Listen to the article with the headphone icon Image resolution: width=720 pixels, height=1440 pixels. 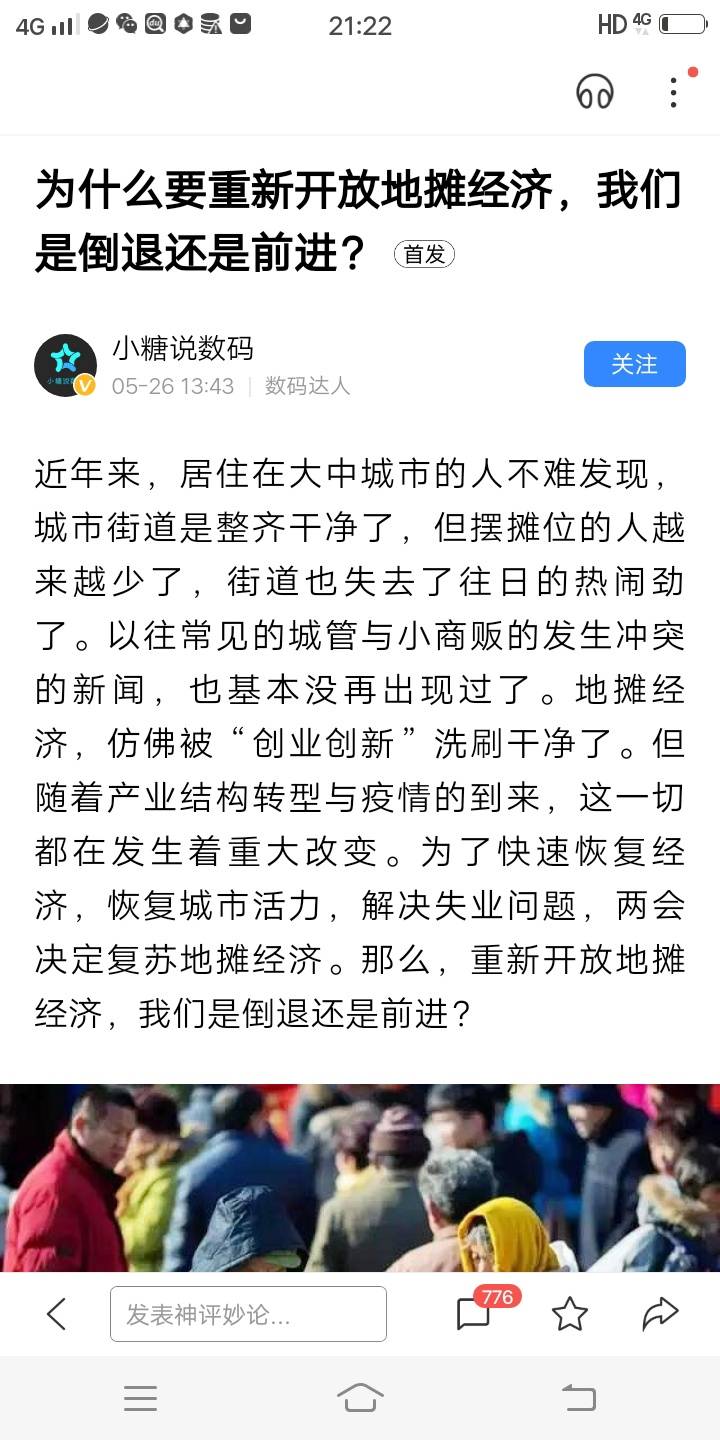pyautogui.click(x=595, y=92)
